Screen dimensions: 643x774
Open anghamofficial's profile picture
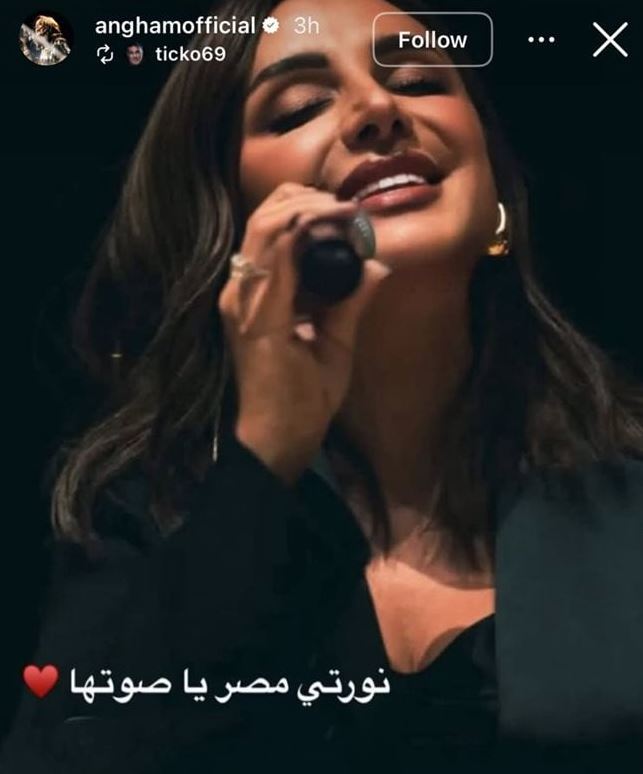pos(46,39)
